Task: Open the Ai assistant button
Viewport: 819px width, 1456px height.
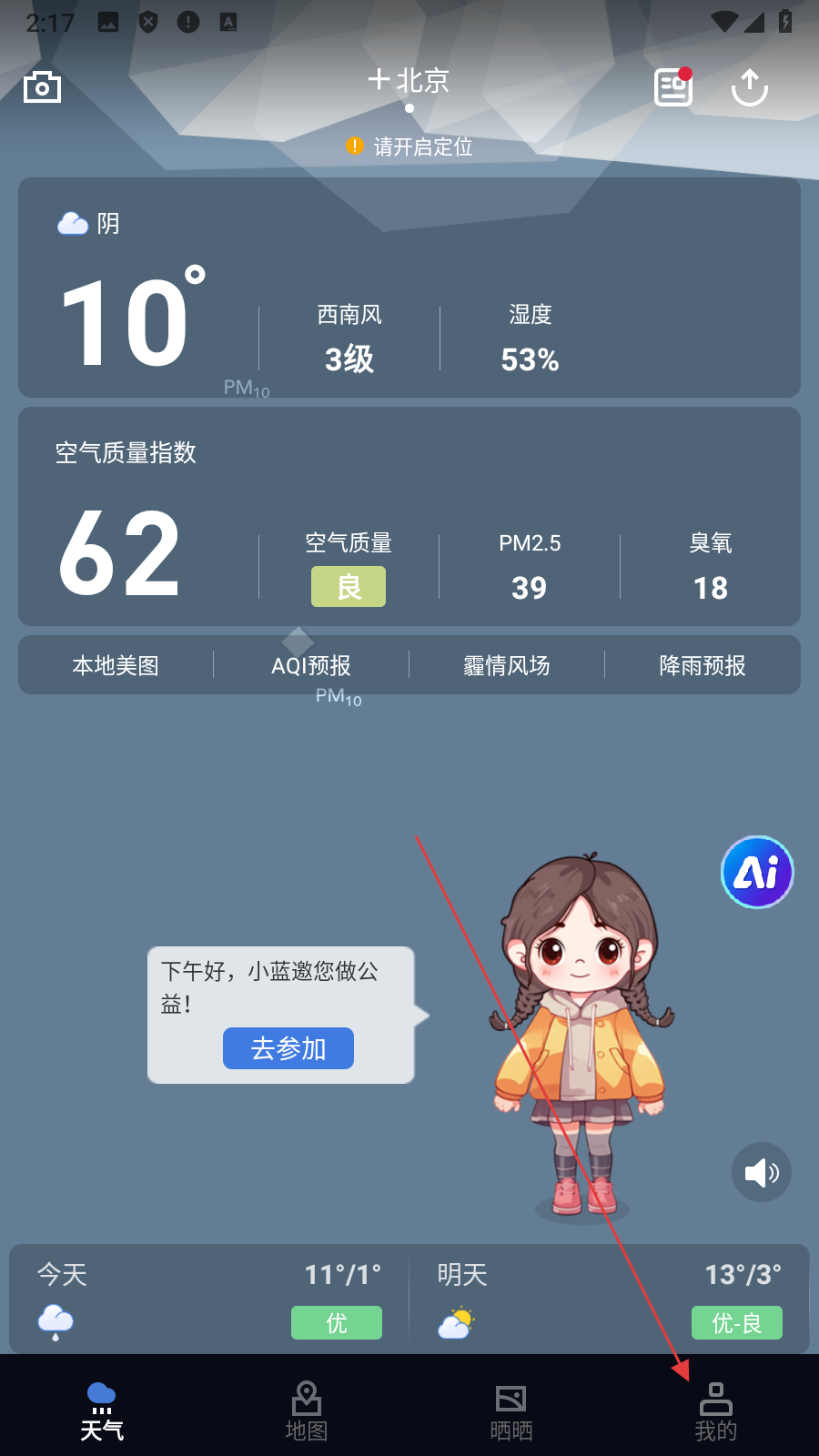Action: 757,872
